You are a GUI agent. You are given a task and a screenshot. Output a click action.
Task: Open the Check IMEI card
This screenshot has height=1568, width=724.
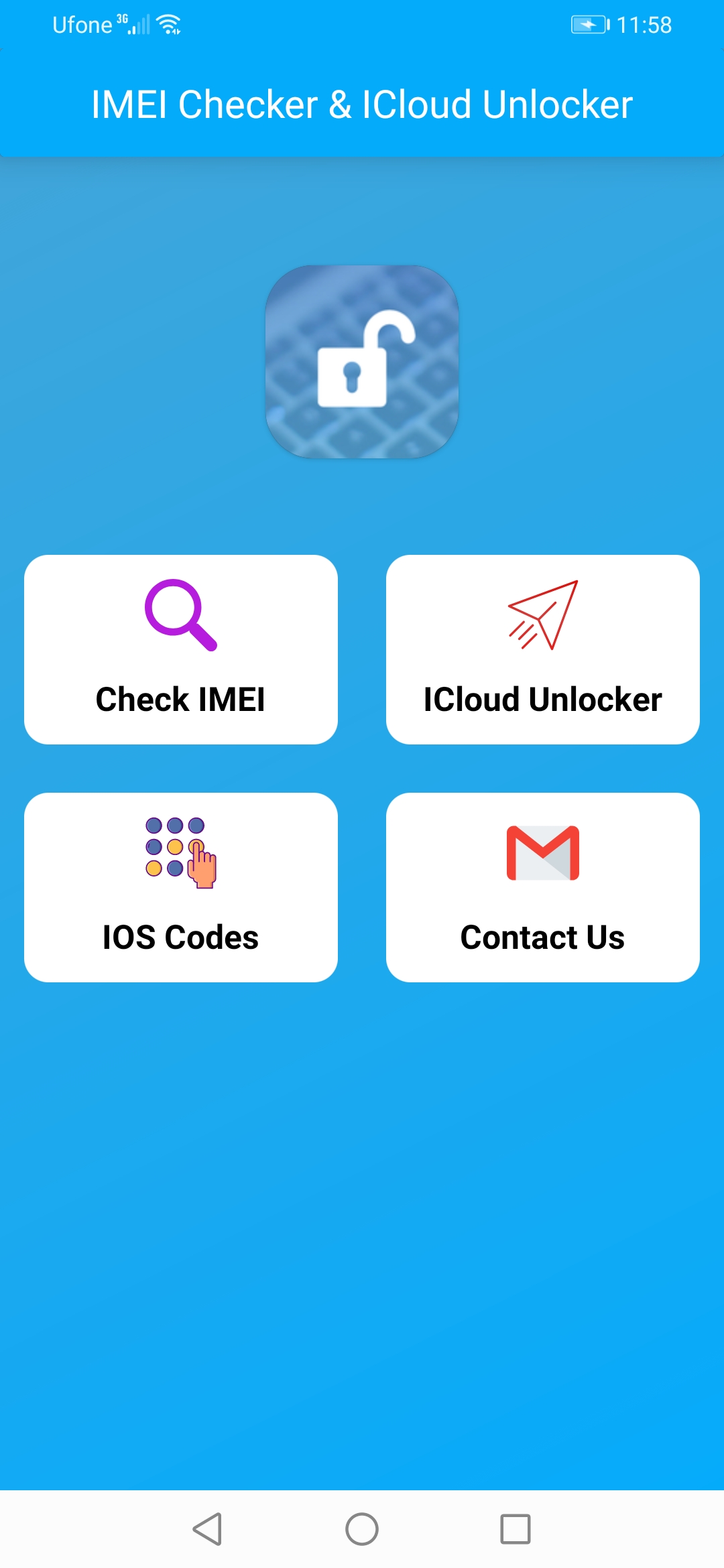coord(181,649)
